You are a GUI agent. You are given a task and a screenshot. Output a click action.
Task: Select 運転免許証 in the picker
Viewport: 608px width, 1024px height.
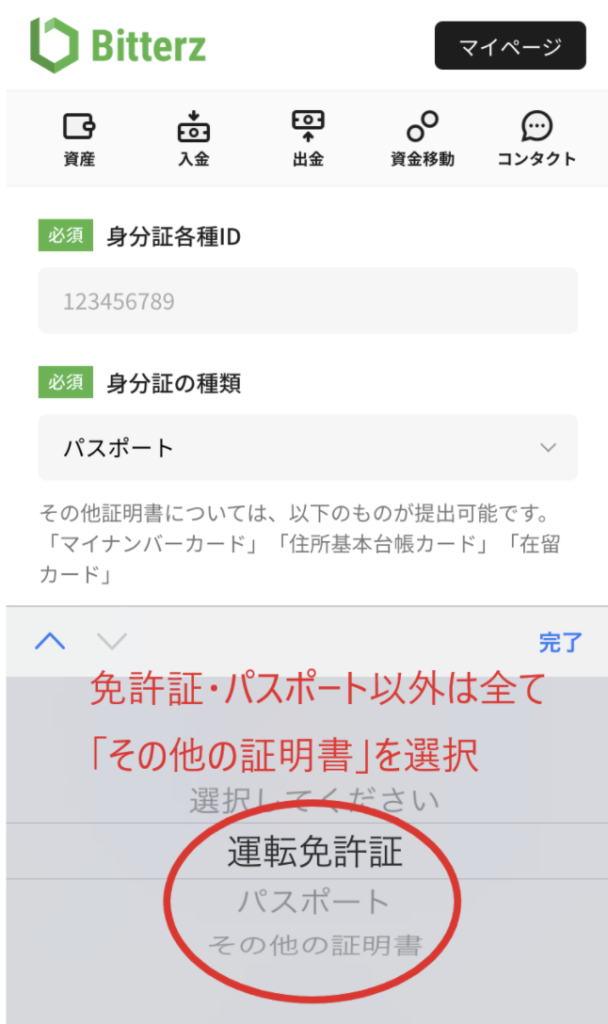pyautogui.click(x=315, y=852)
